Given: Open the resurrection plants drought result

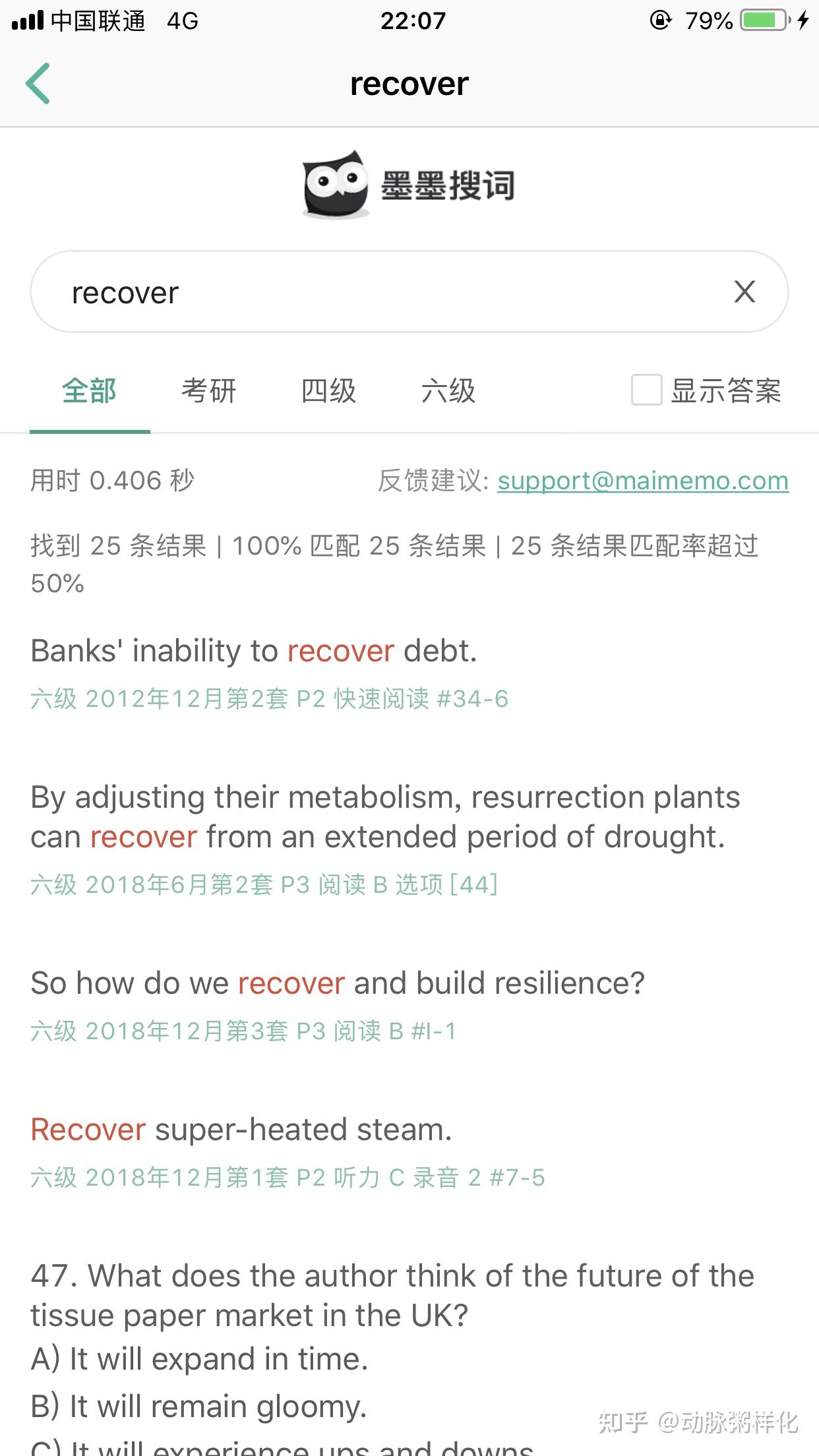Looking at the screenshot, I should [385, 817].
